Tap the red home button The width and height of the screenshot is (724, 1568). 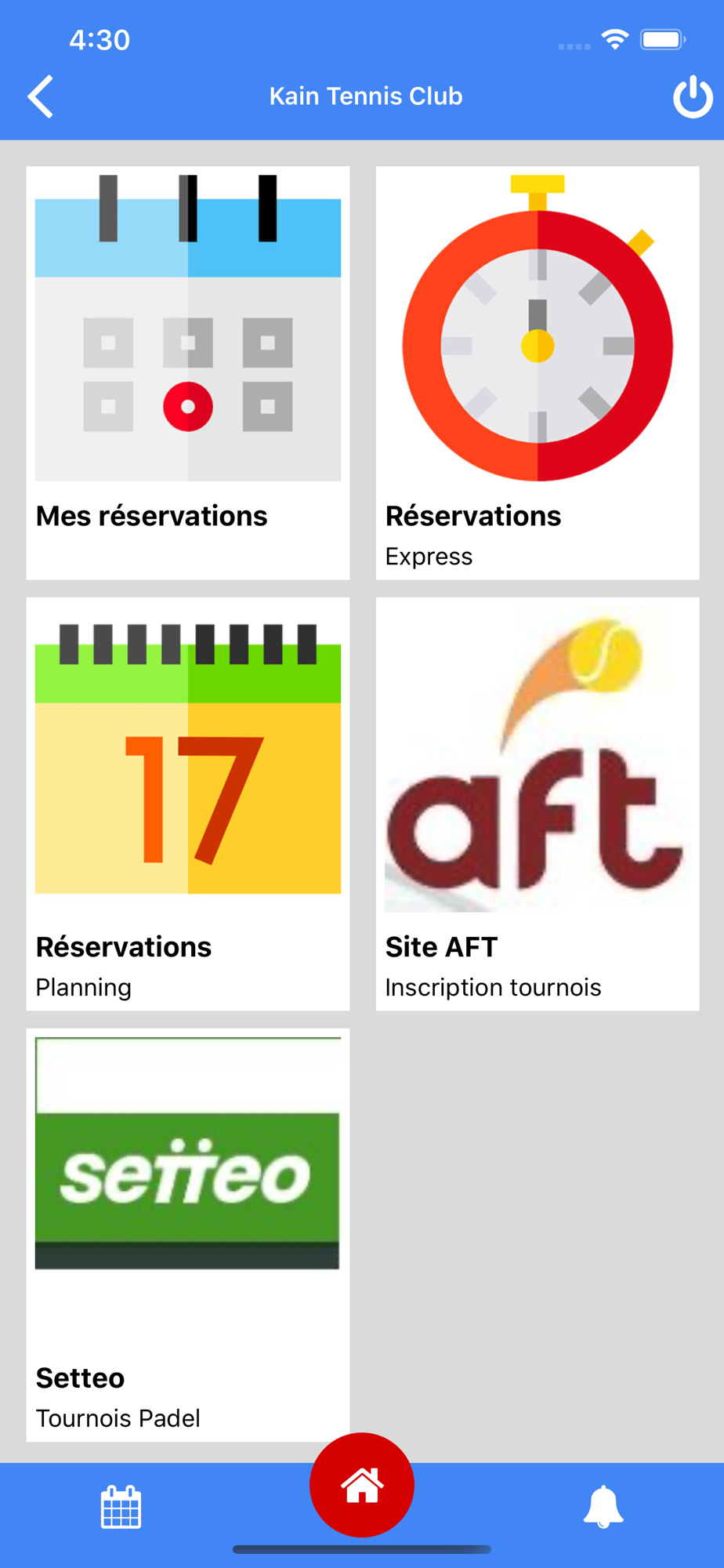362,1485
